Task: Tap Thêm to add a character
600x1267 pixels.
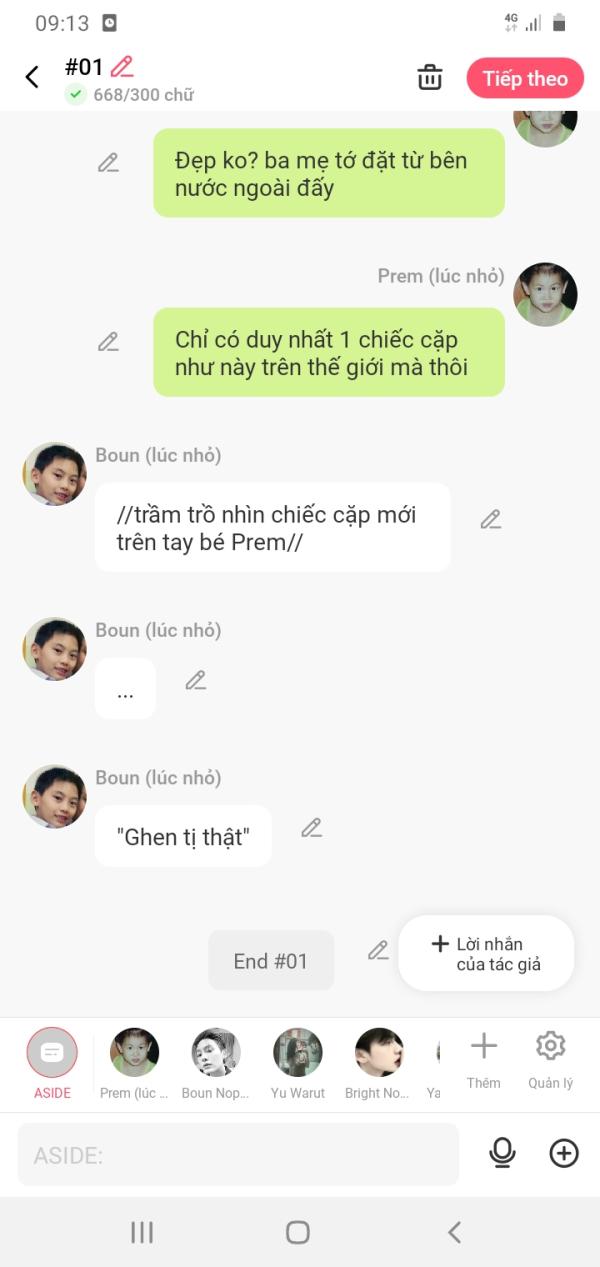Action: pyautogui.click(x=483, y=1060)
